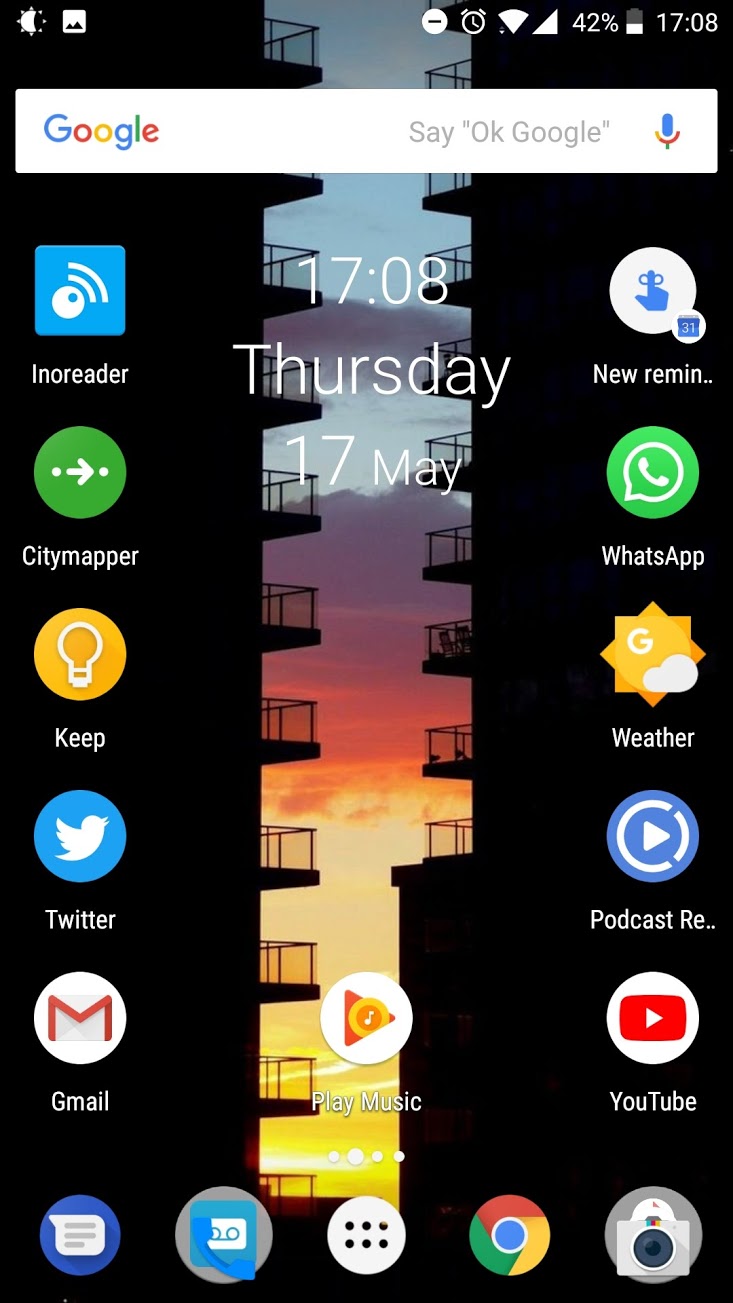Screen dimensions: 733x1303
Task: Open the app drawer
Action: [x=366, y=1235]
